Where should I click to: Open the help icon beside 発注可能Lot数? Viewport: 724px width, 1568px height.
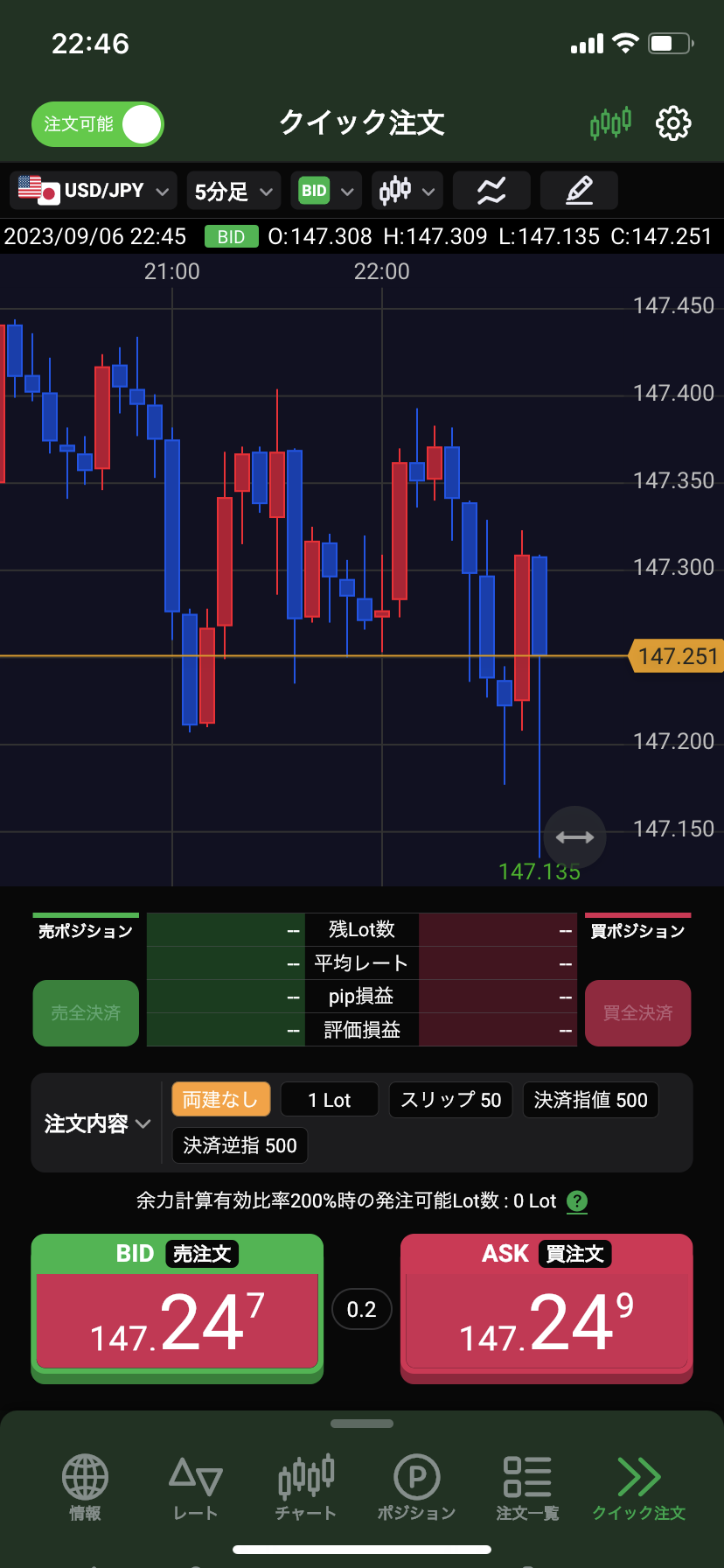(577, 1201)
